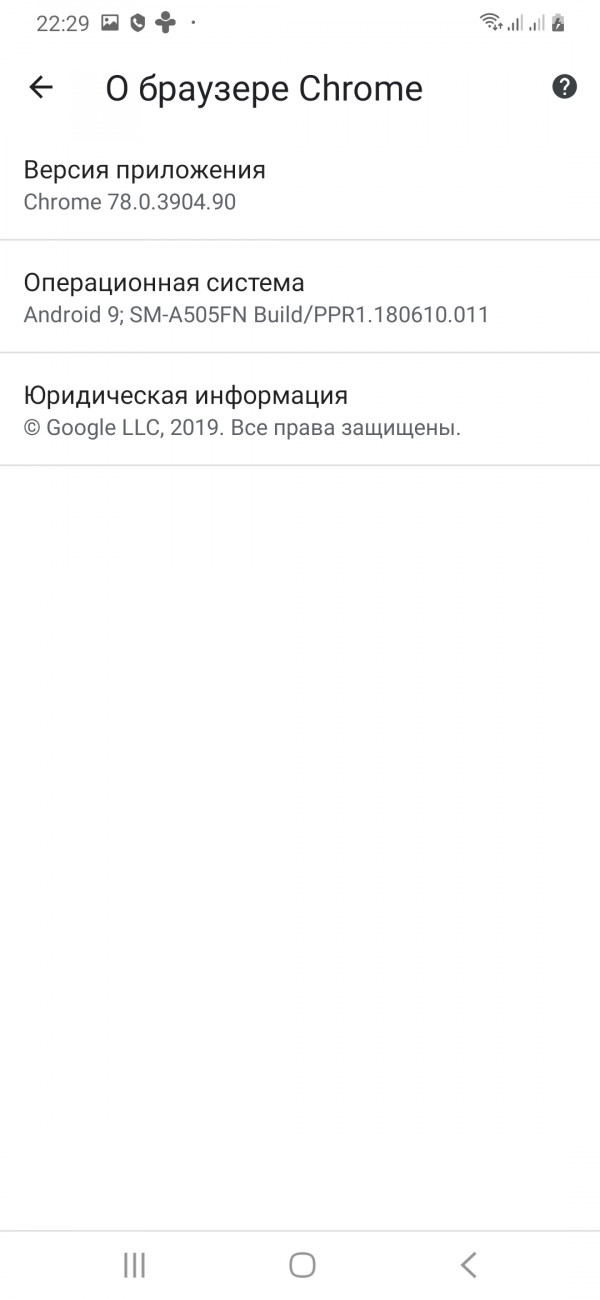600x1300 pixels.
Task: Go to the home screen
Action: coord(302,1265)
